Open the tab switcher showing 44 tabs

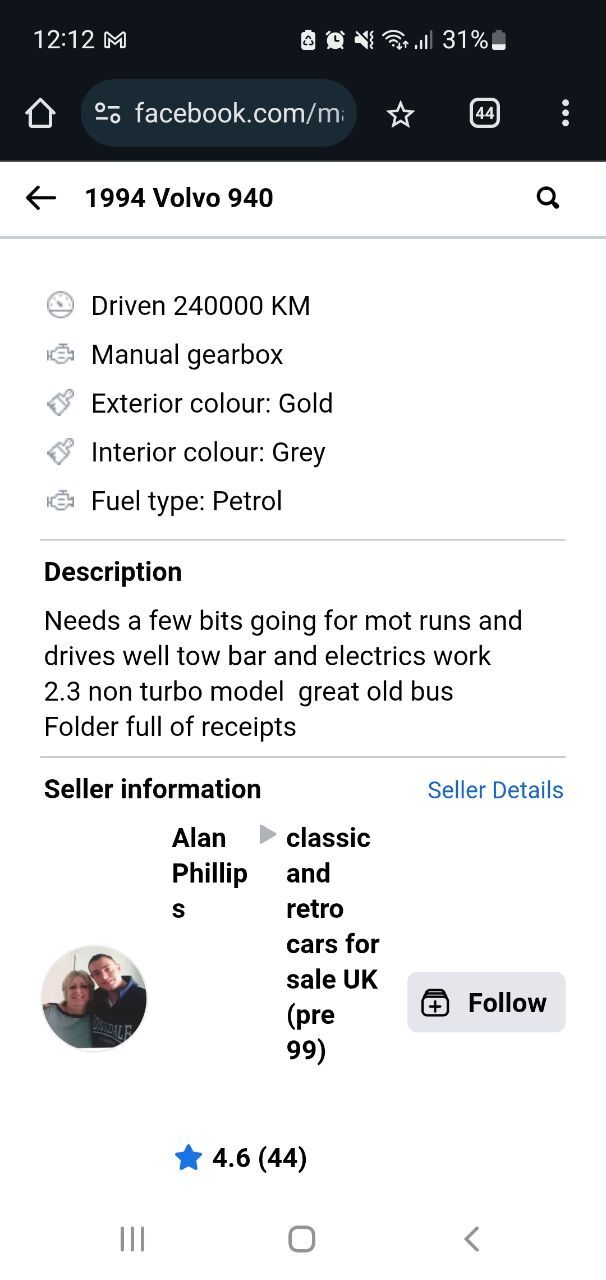484,113
